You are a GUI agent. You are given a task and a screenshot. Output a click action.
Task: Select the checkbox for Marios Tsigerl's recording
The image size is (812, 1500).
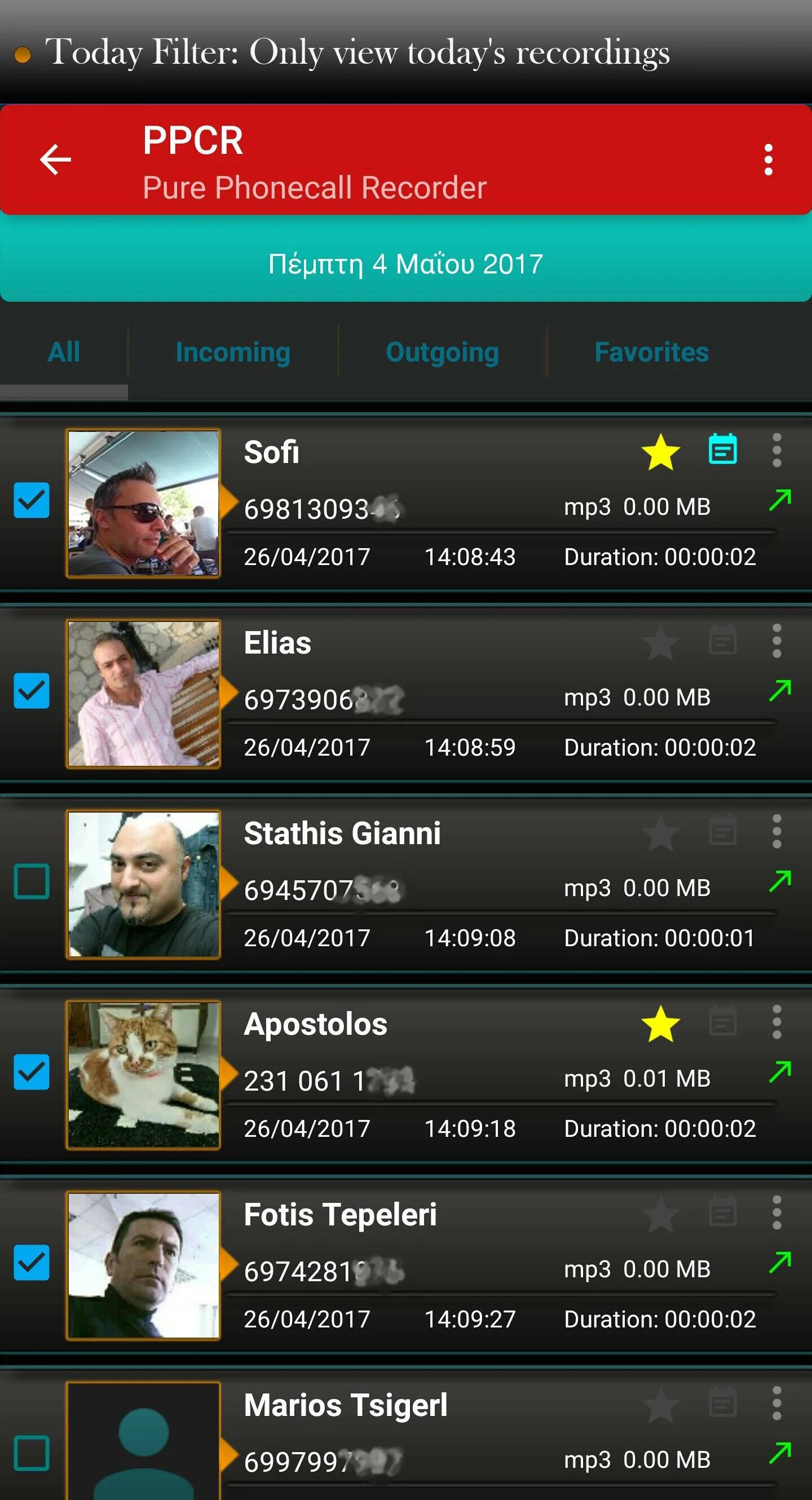coord(32,1453)
